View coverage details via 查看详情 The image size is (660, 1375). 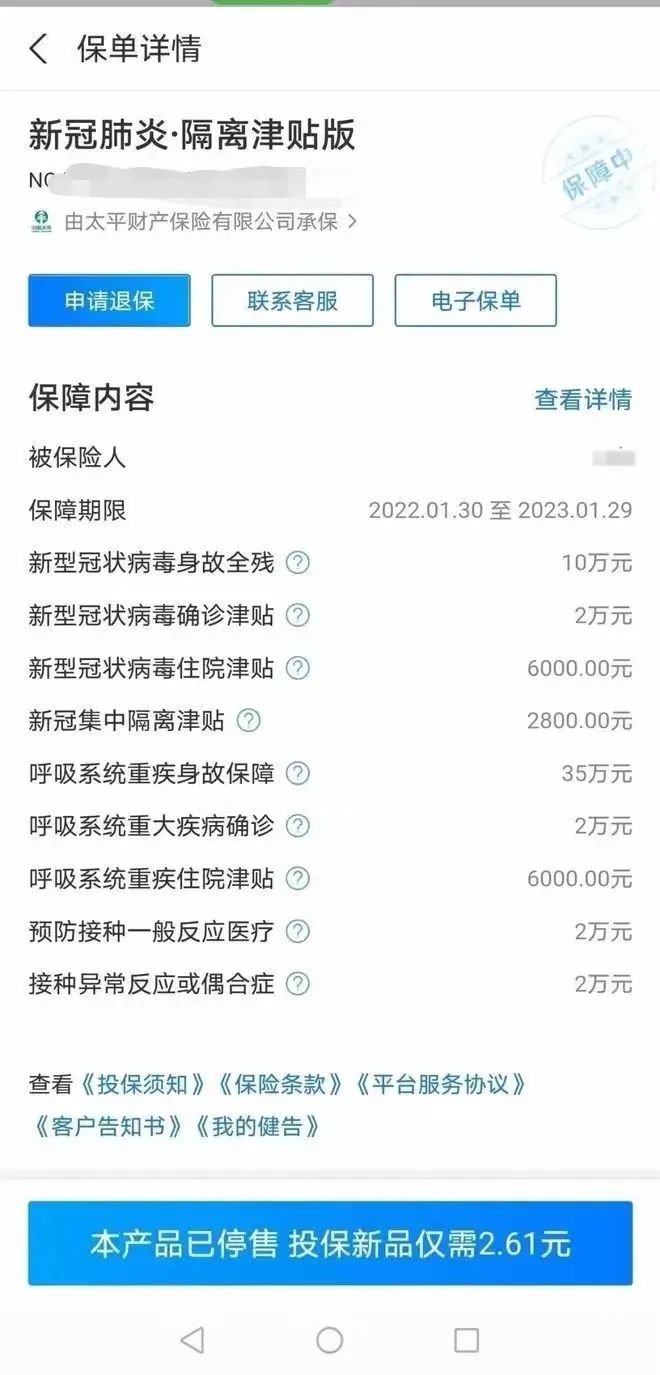582,399
